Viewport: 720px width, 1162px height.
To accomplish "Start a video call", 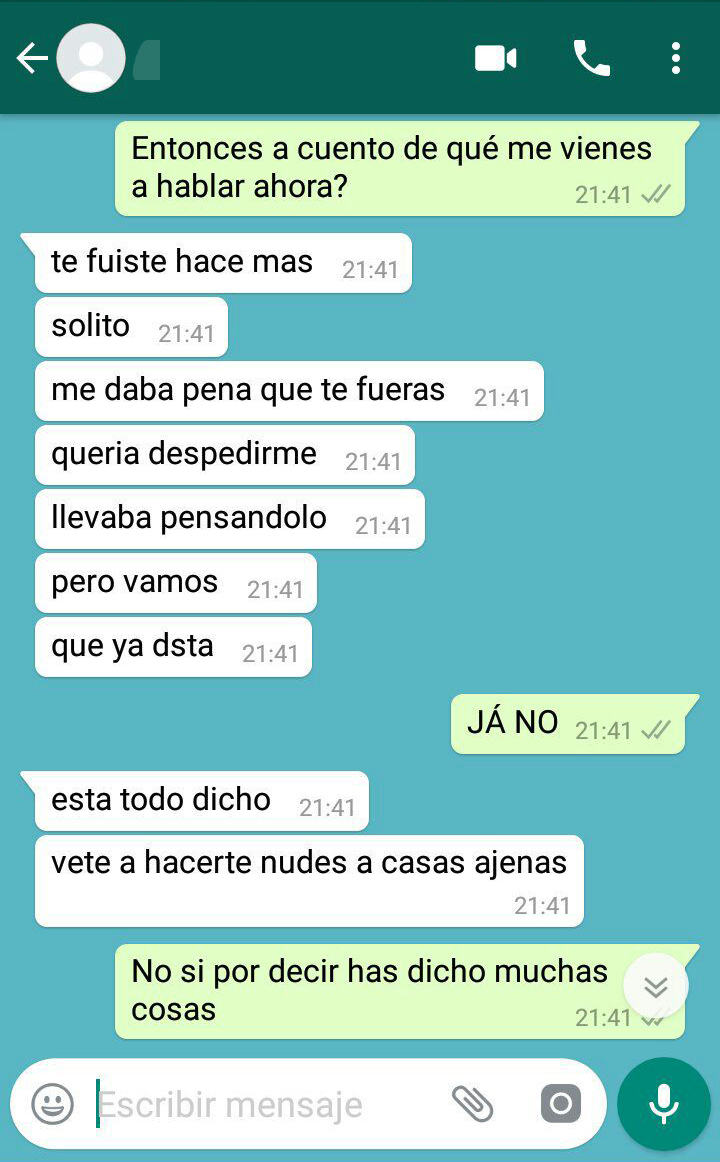I will pyautogui.click(x=495, y=58).
